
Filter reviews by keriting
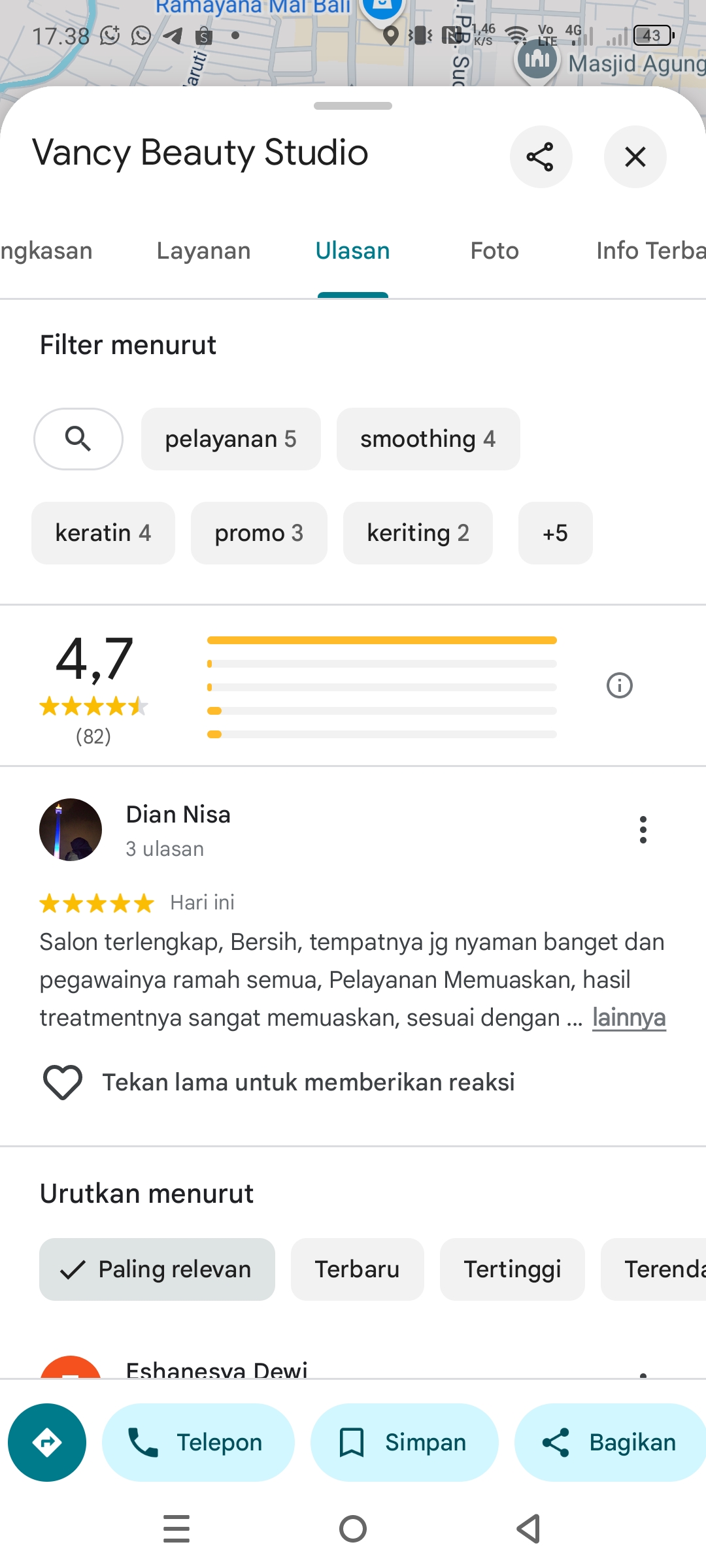(x=418, y=533)
